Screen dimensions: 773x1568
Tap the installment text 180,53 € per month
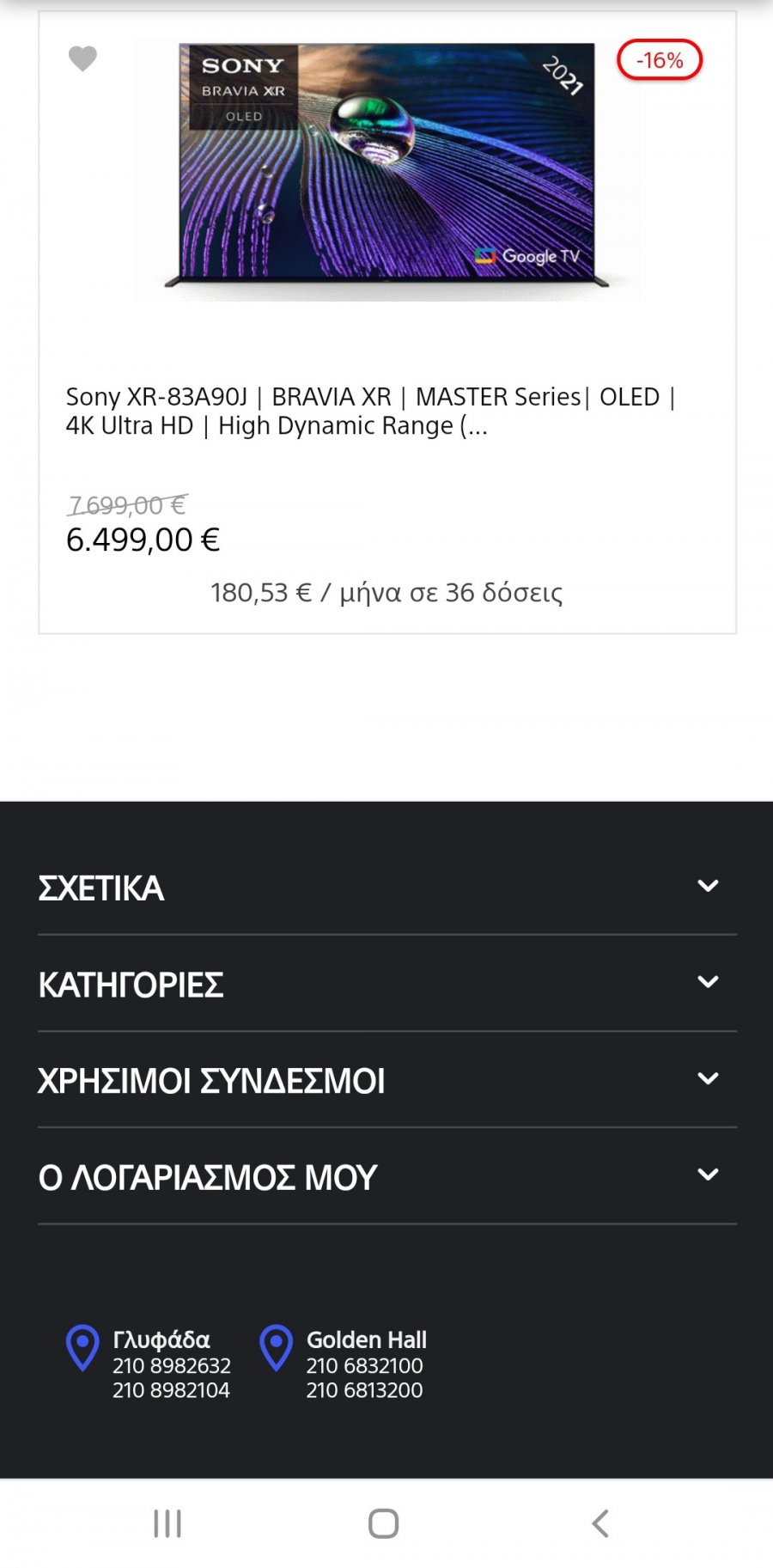(386, 592)
